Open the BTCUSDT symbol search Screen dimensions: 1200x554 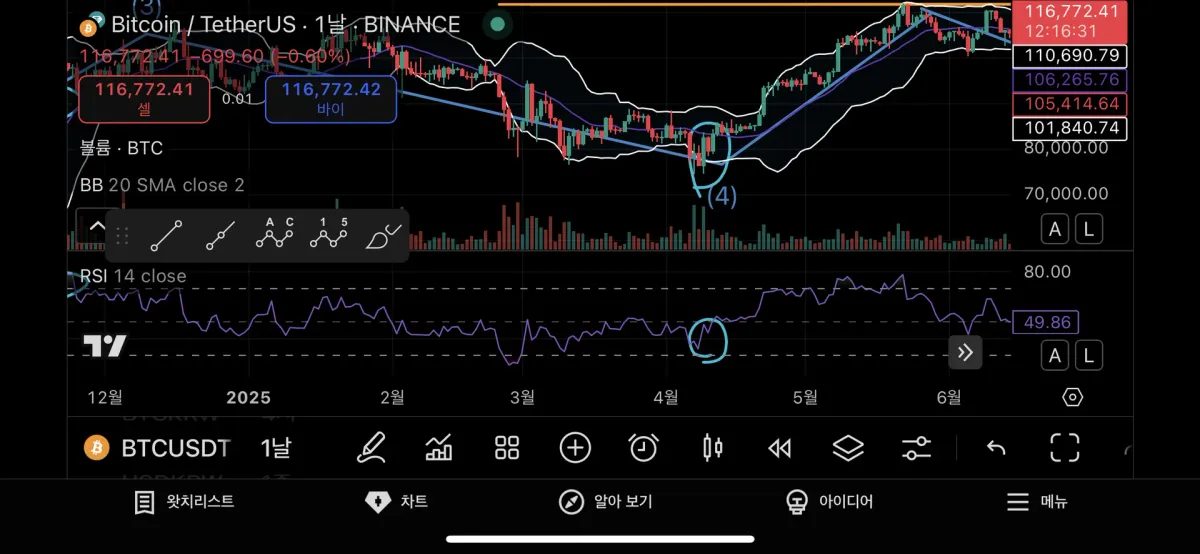pos(175,448)
